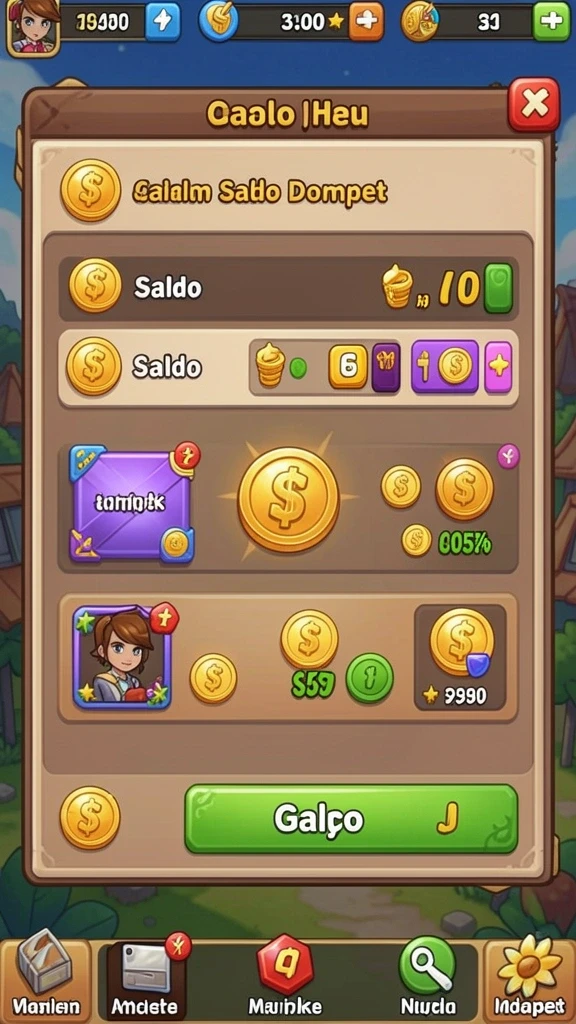Switch to the Mndete tab
Viewport: 576px width, 1024px height.
[145, 978]
